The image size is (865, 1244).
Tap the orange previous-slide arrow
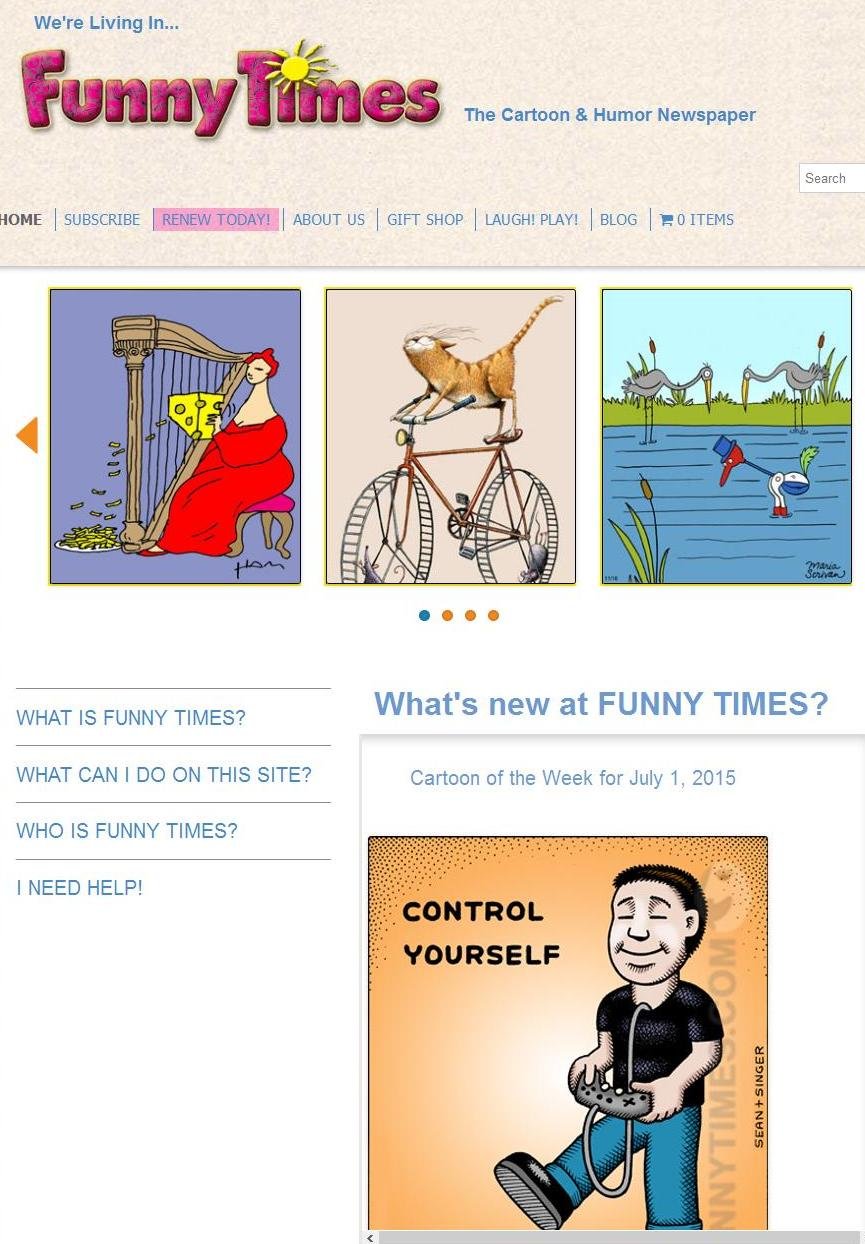[x=27, y=435]
